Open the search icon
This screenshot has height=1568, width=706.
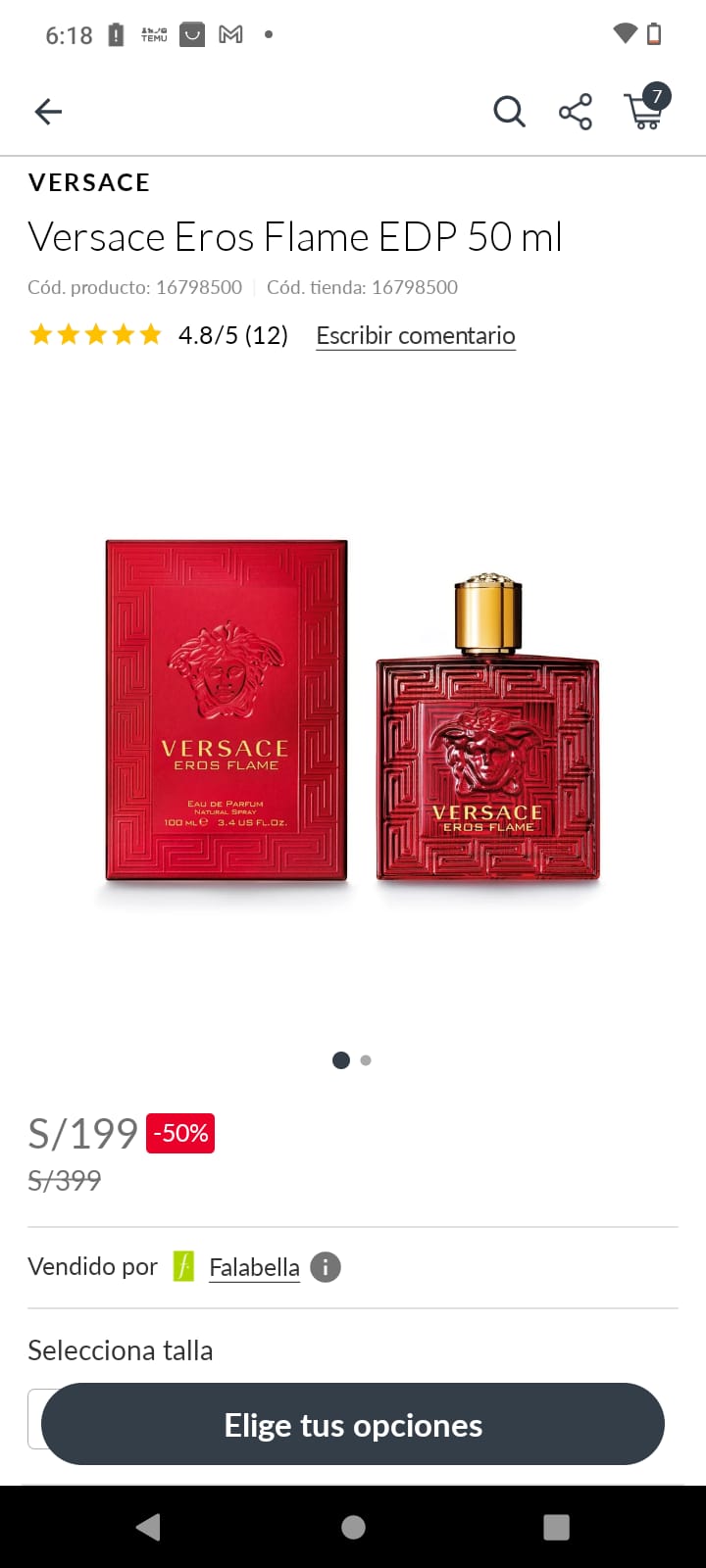[x=509, y=112]
